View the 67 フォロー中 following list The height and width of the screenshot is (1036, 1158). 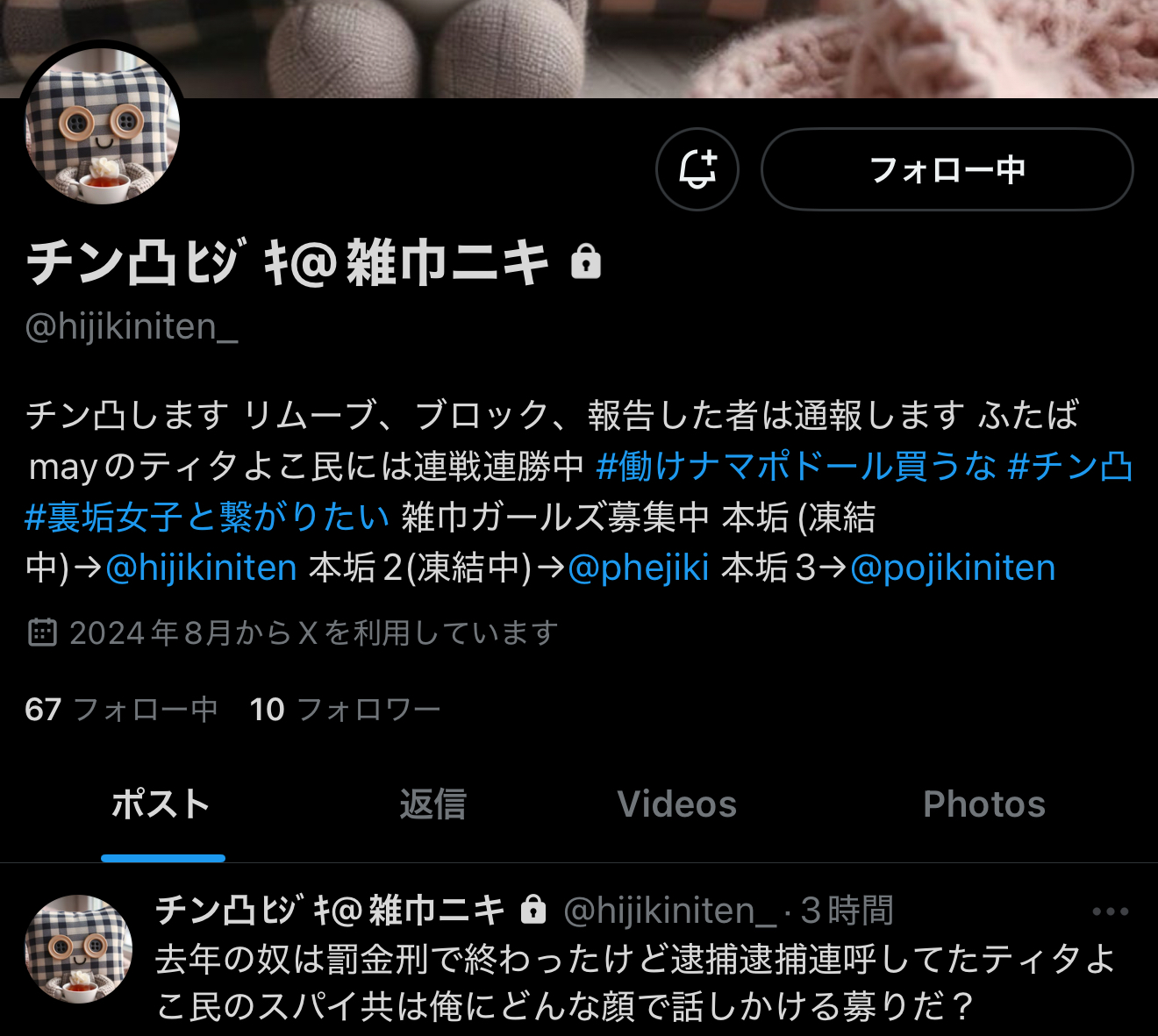(x=121, y=709)
